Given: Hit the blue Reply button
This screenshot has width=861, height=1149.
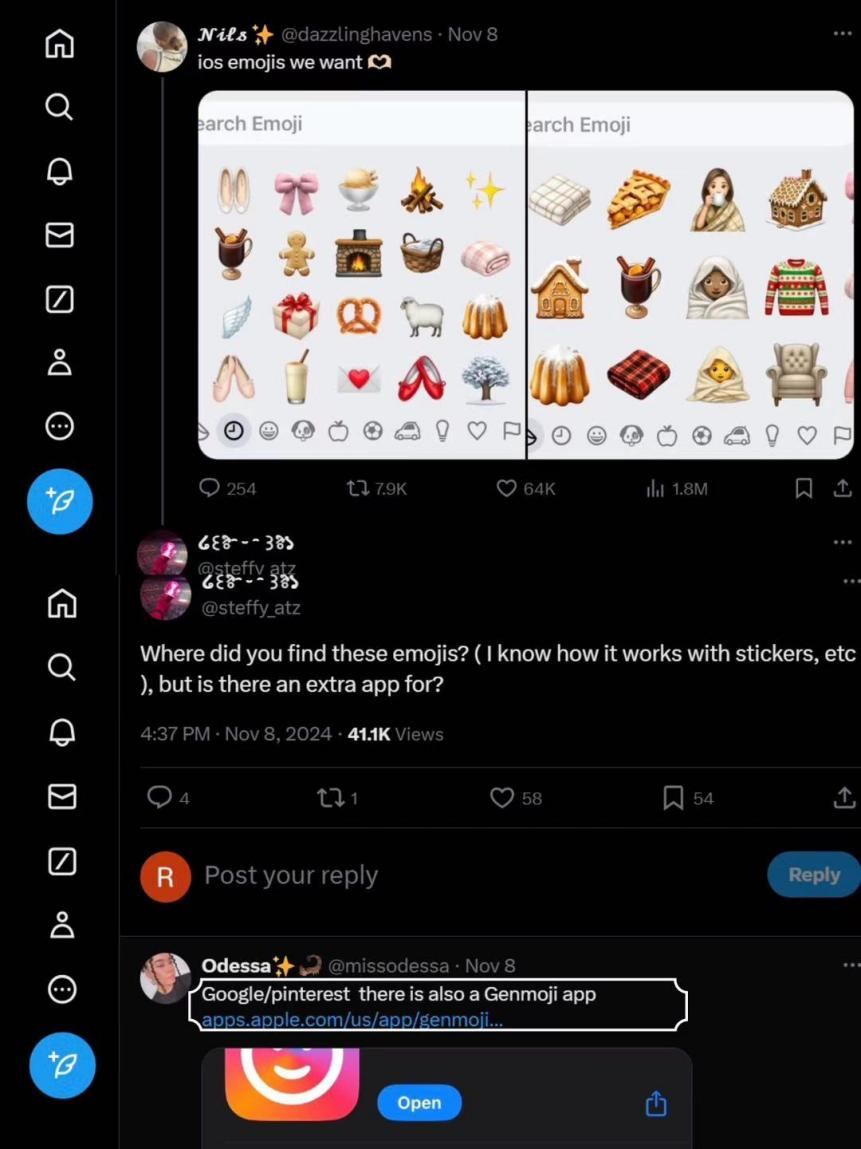Looking at the screenshot, I should point(814,875).
